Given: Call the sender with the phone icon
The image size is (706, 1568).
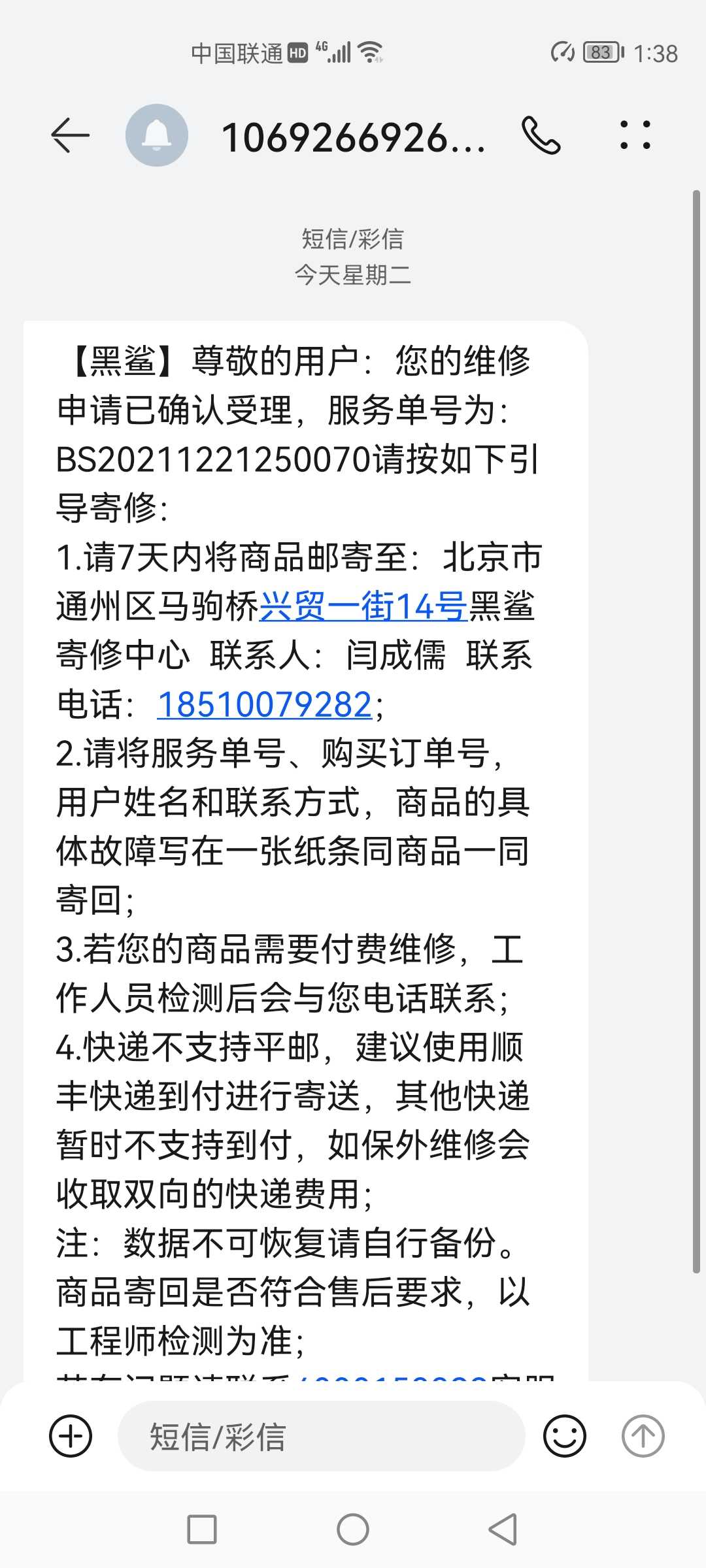Looking at the screenshot, I should (541, 136).
